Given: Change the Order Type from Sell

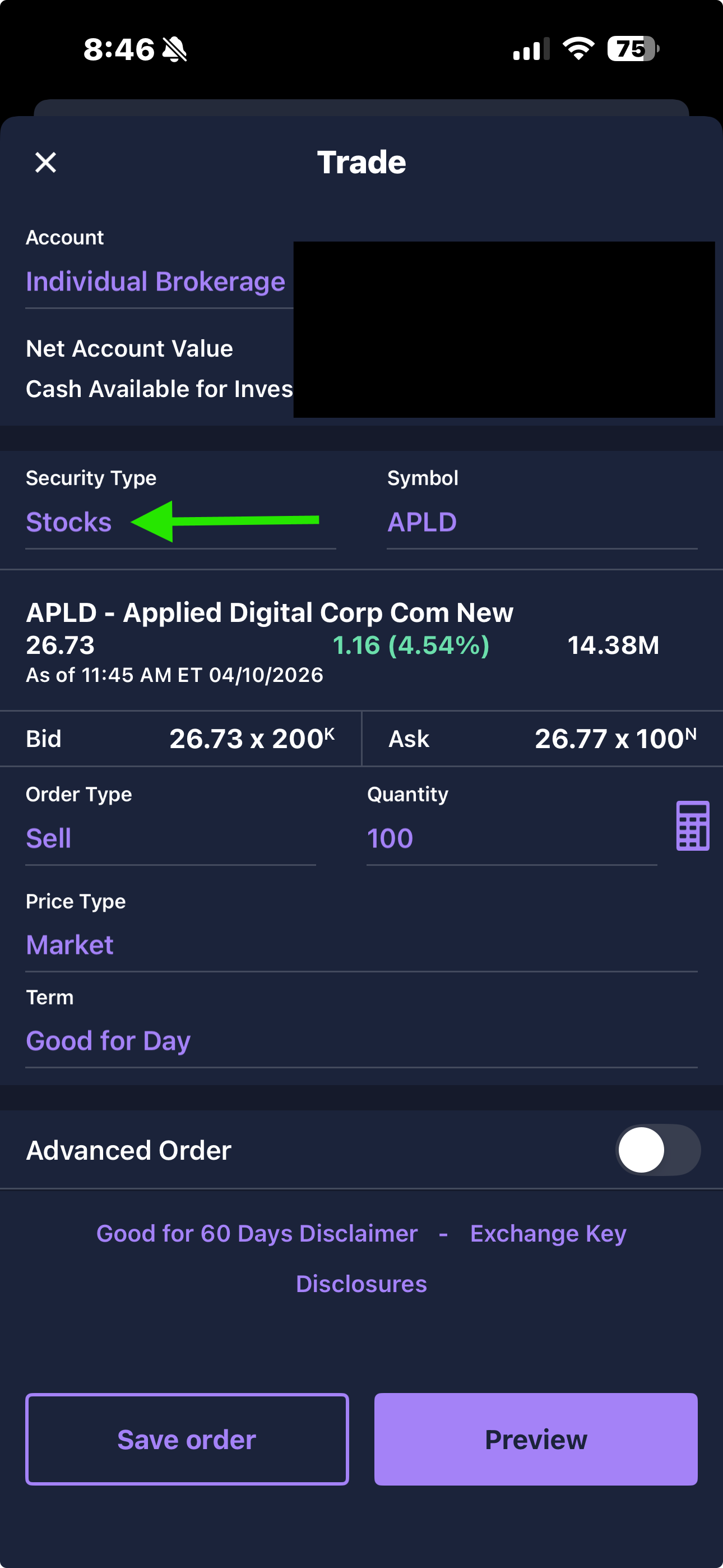Looking at the screenshot, I should pyautogui.click(x=49, y=838).
